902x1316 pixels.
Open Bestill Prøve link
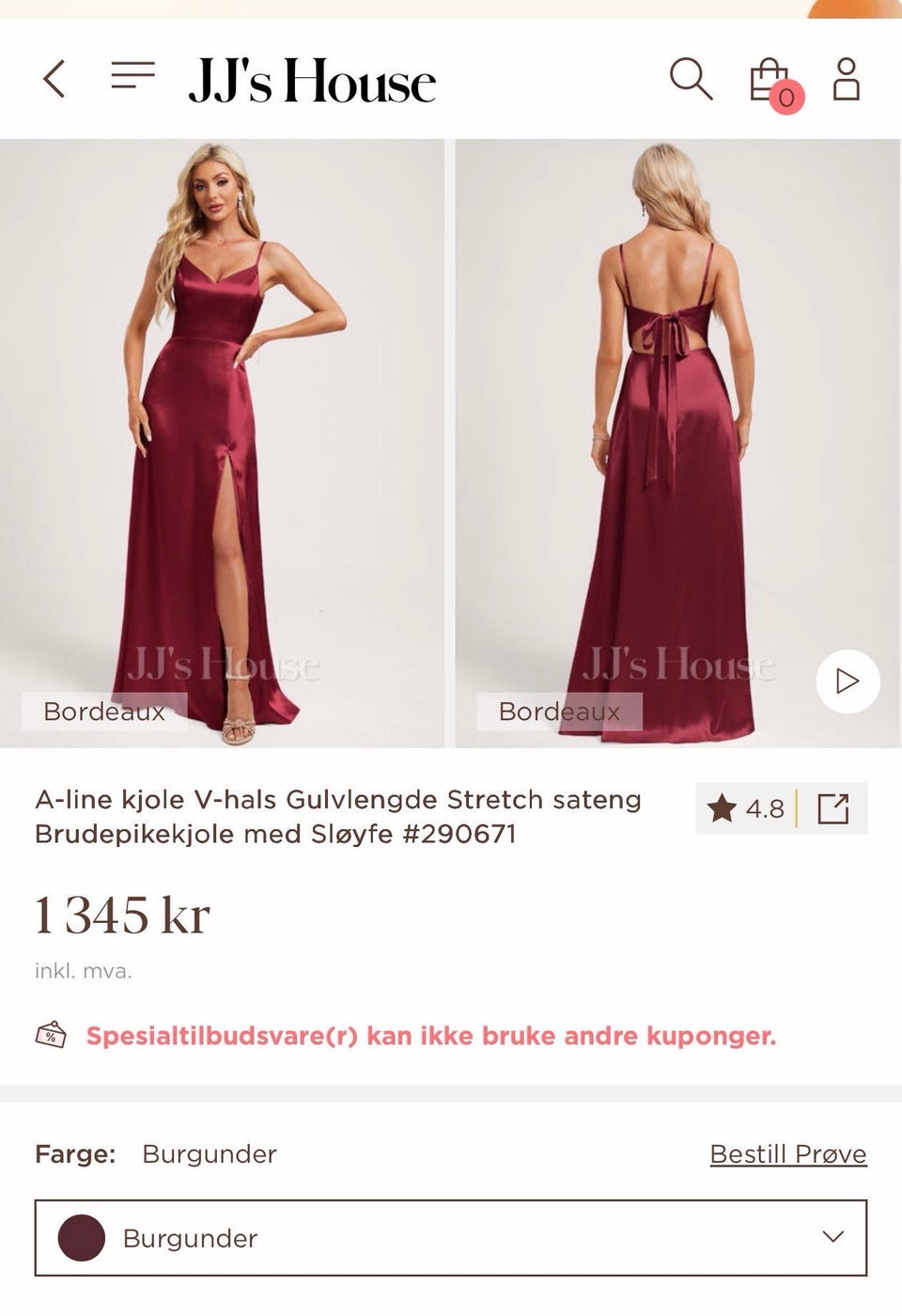point(789,1153)
